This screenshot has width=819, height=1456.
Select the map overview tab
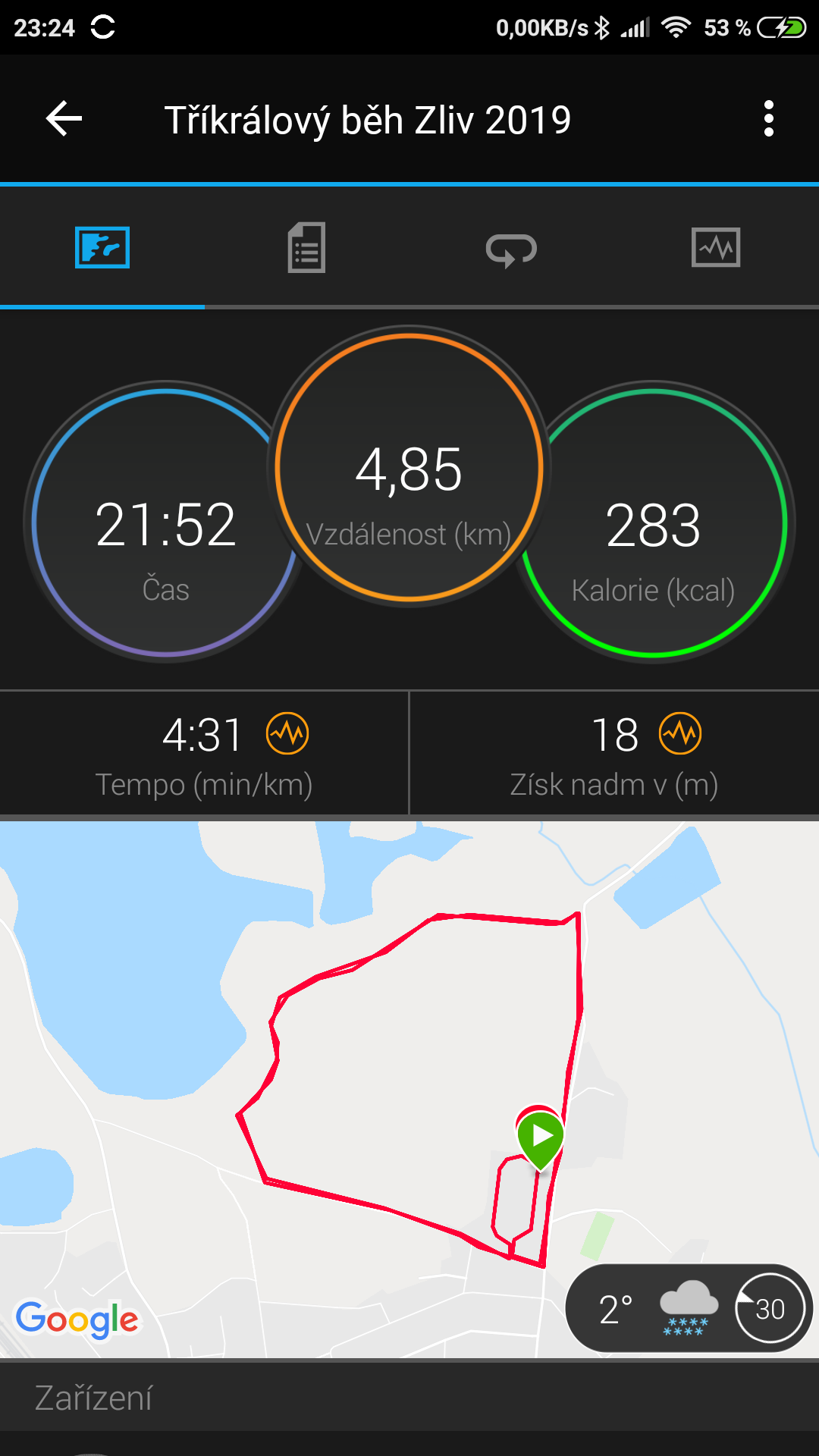(x=102, y=247)
